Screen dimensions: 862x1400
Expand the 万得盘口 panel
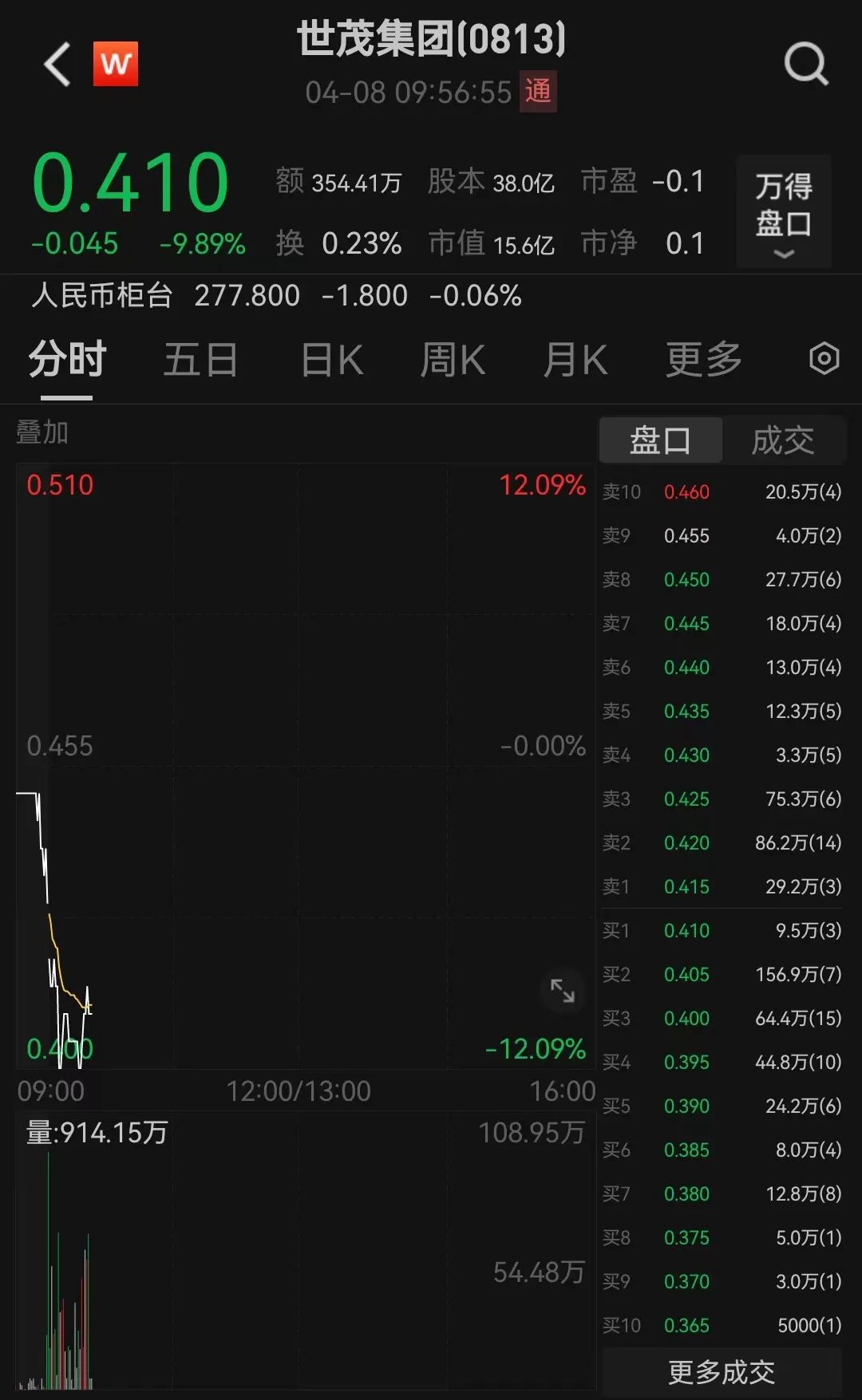[784, 211]
